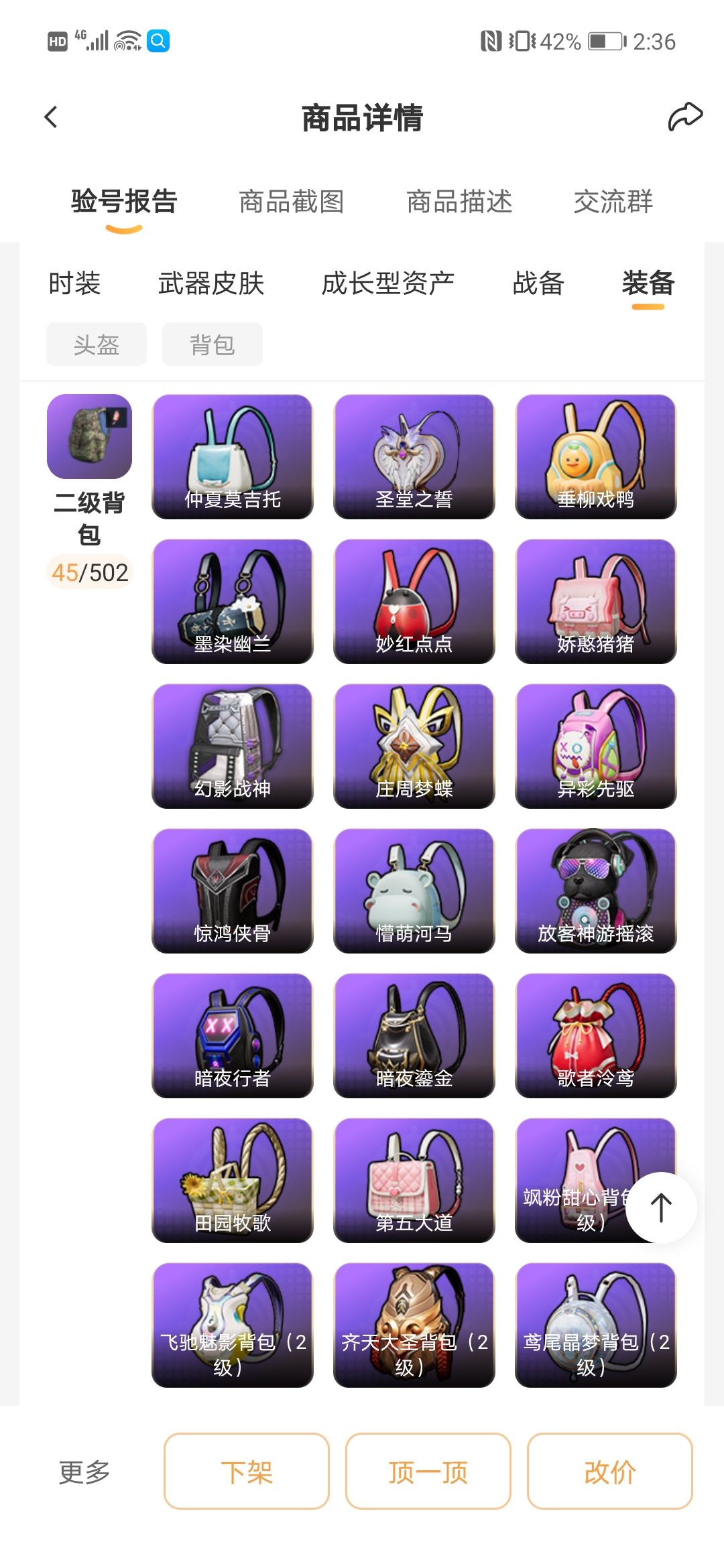
Task: Open the 仲夏莫吉托 backpack item
Action: point(233,456)
